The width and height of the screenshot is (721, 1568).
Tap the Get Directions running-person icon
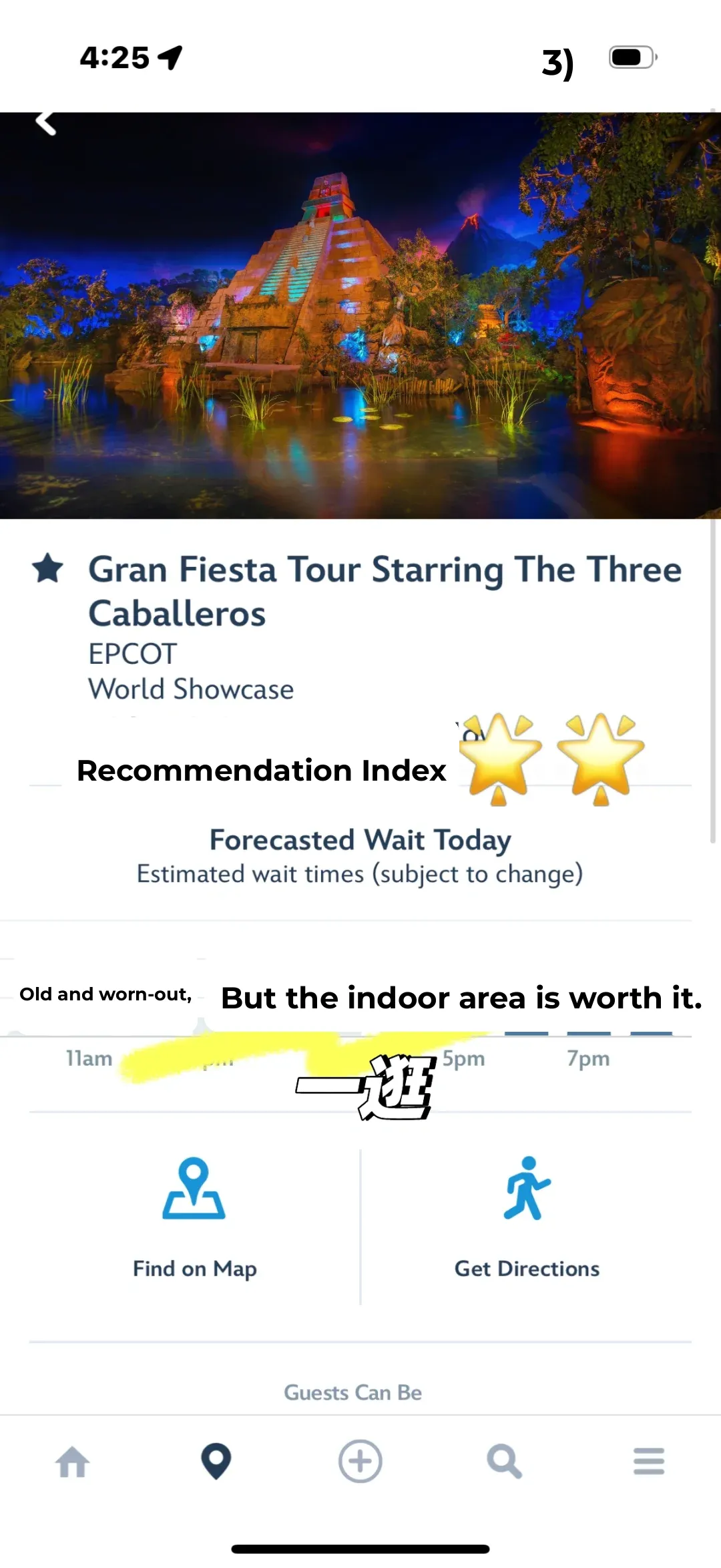pyautogui.click(x=527, y=1192)
